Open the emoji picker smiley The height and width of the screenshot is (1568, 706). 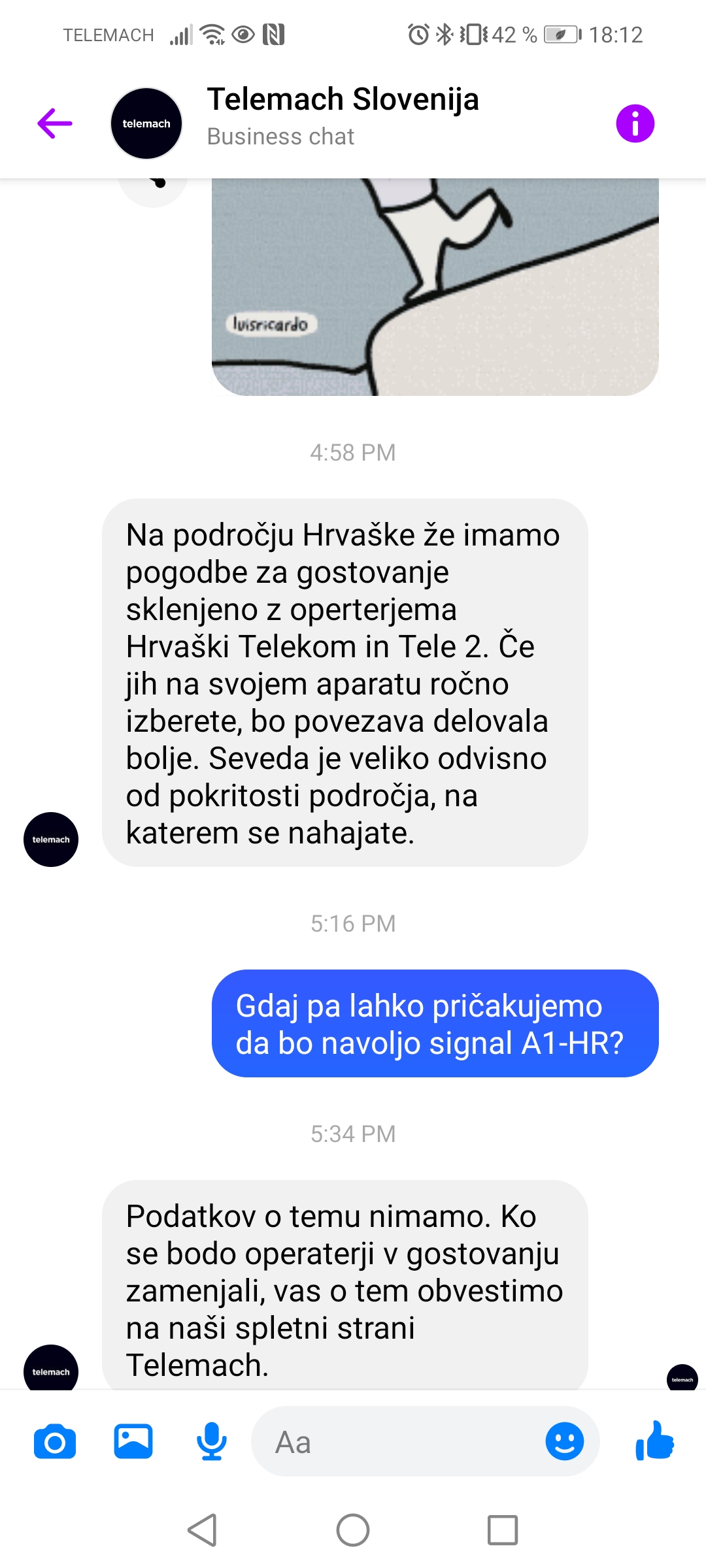click(564, 1441)
